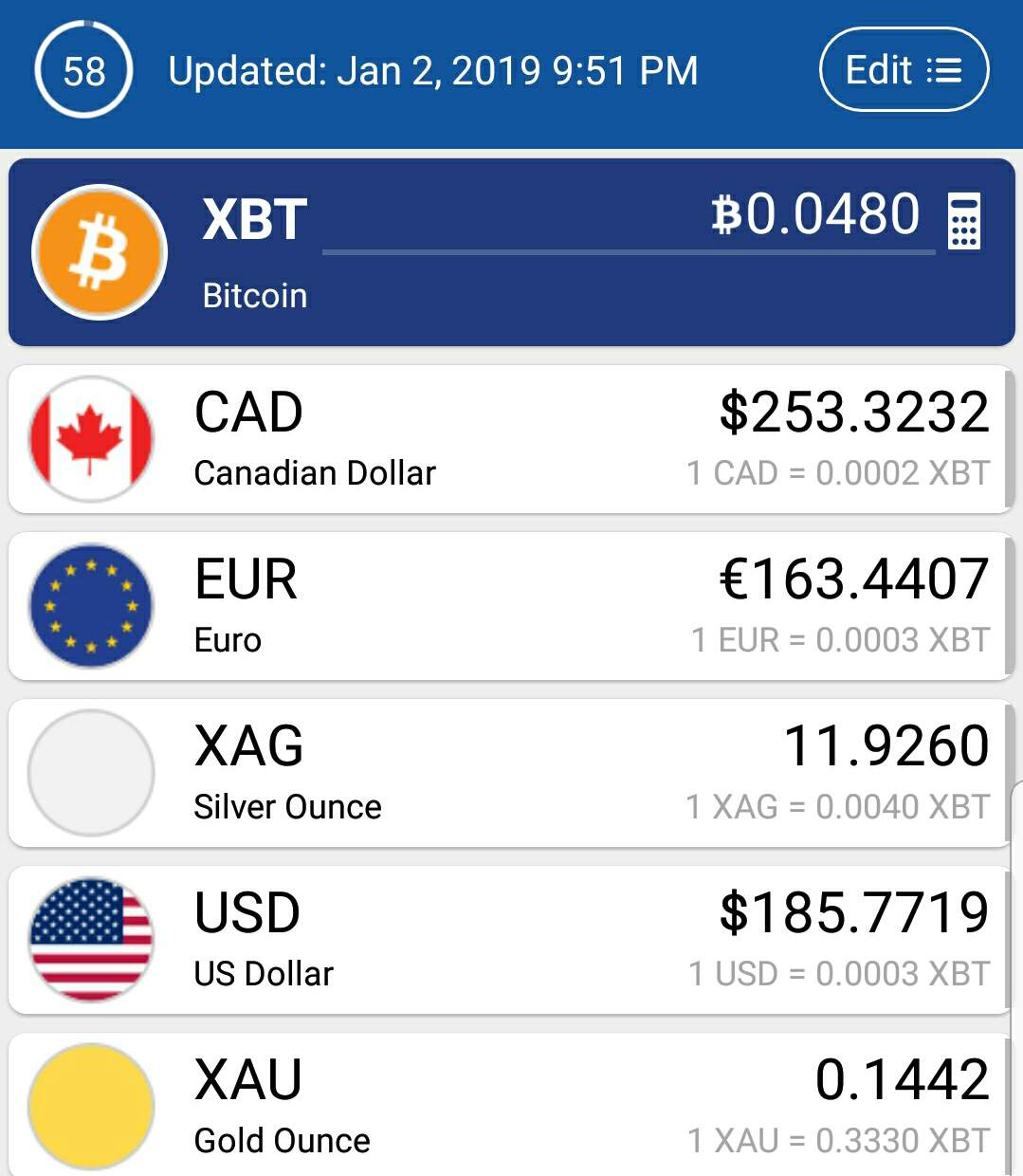Open the calculator icon beside Bitcoin amount
This screenshot has height=1176, width=1023.
[x=963, y=220]
